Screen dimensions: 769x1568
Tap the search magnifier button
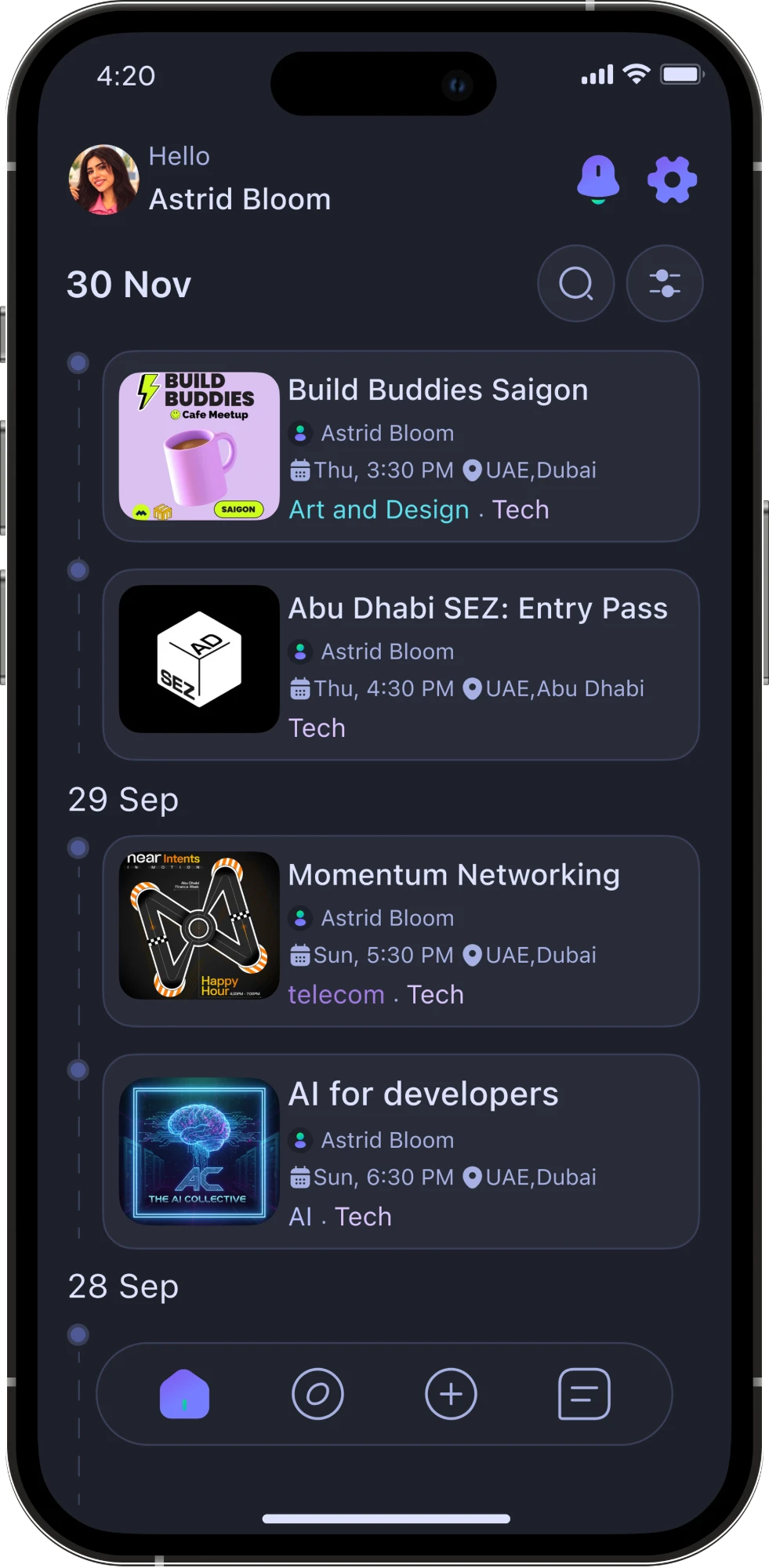[576, 284]
